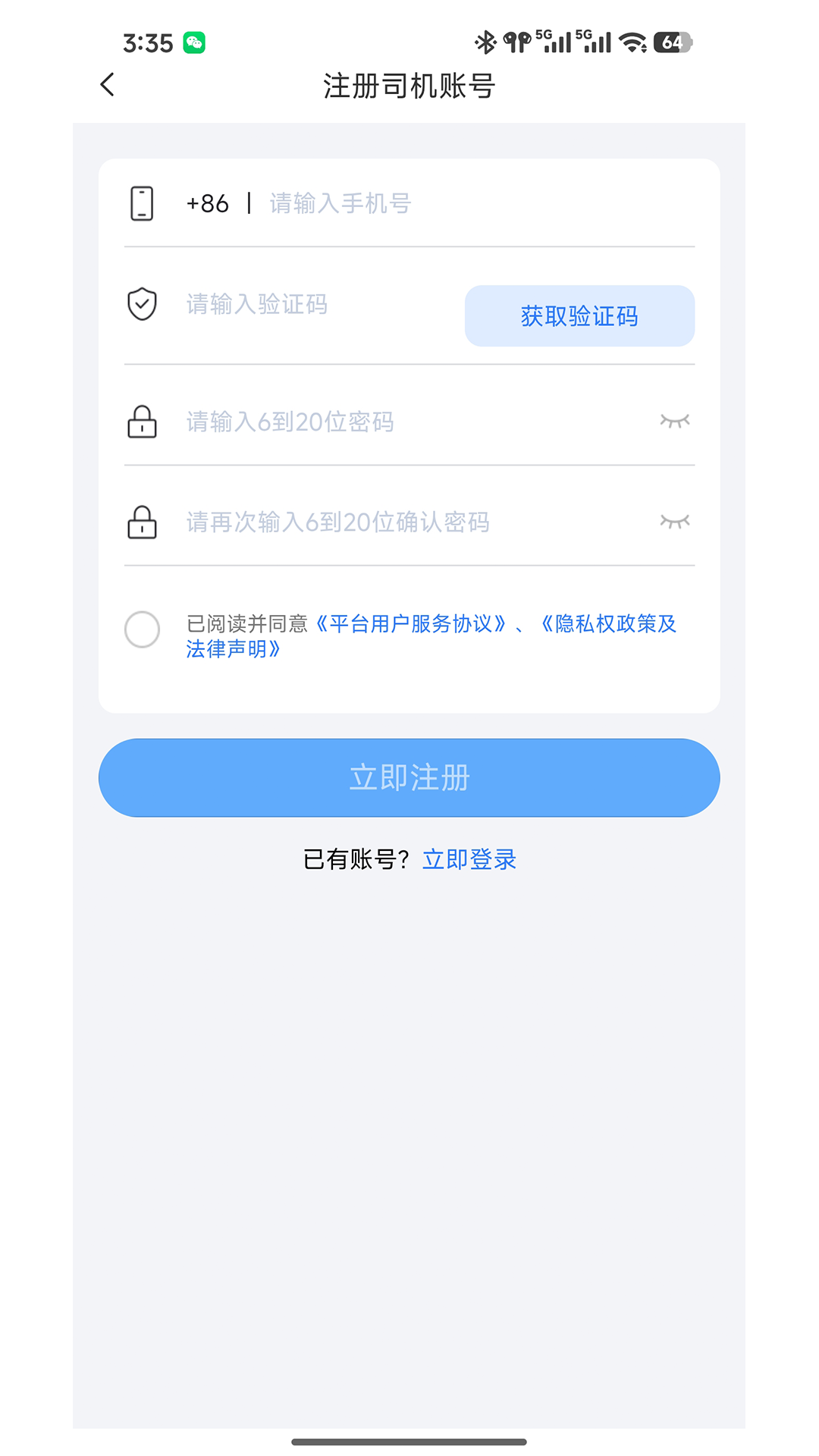Click the WeChat icon in status bar
This screenshot has width=819, height=1456.
(x=194, y=43)
